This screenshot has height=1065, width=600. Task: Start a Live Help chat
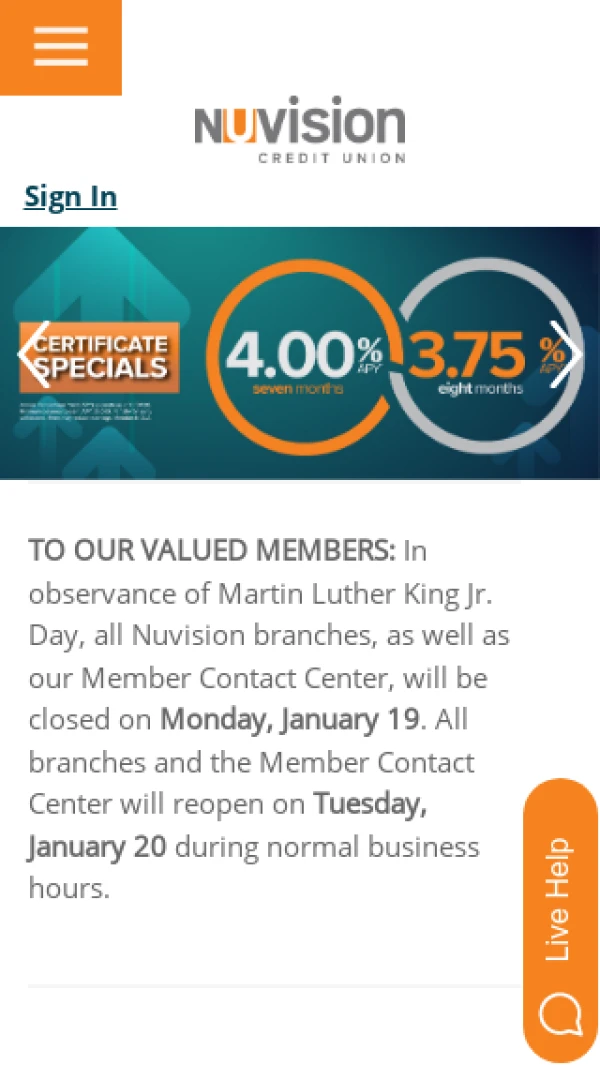tap(559, 920)
